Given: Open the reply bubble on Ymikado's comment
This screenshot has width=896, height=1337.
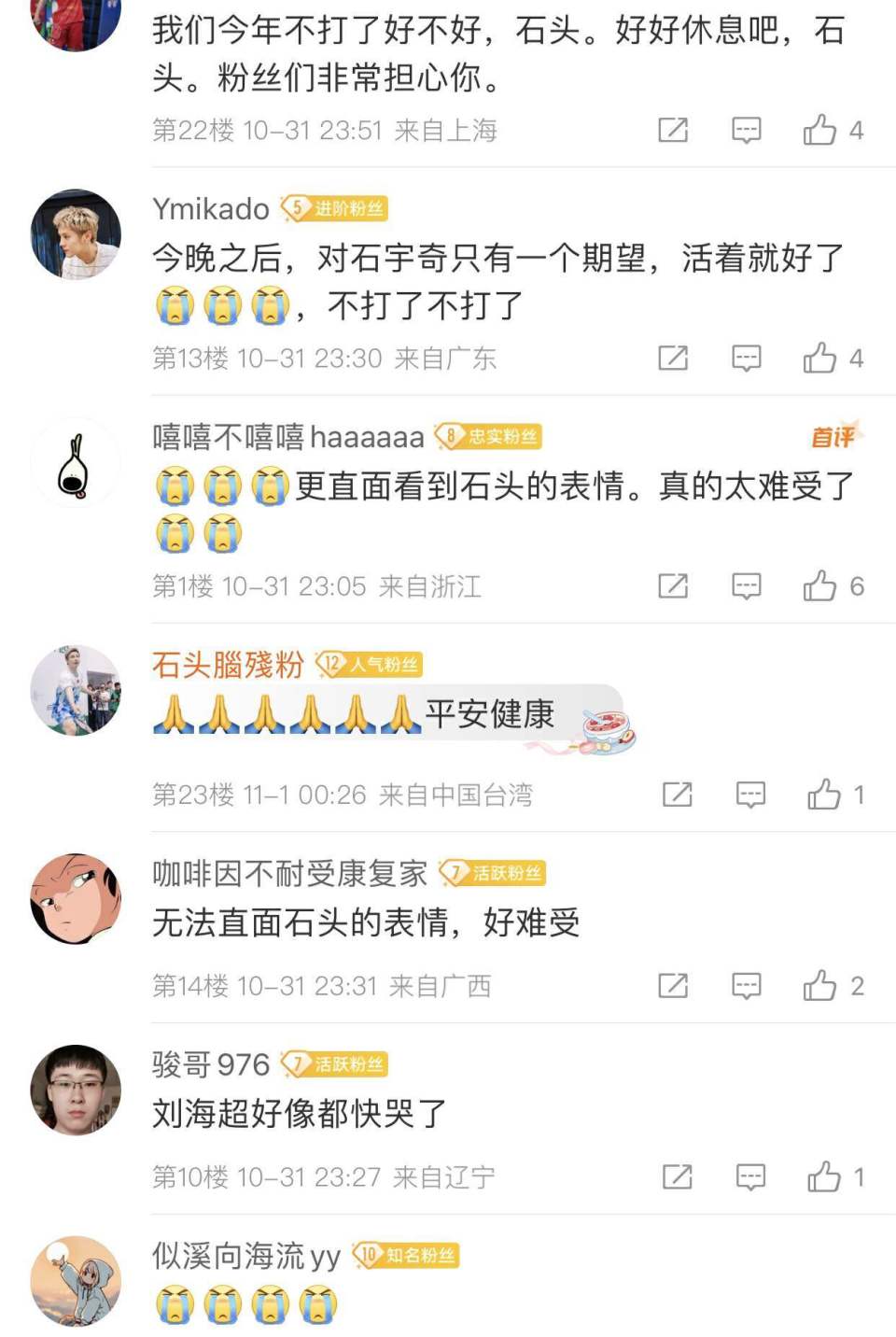Looking at the screenshot, I should (746, 358).
